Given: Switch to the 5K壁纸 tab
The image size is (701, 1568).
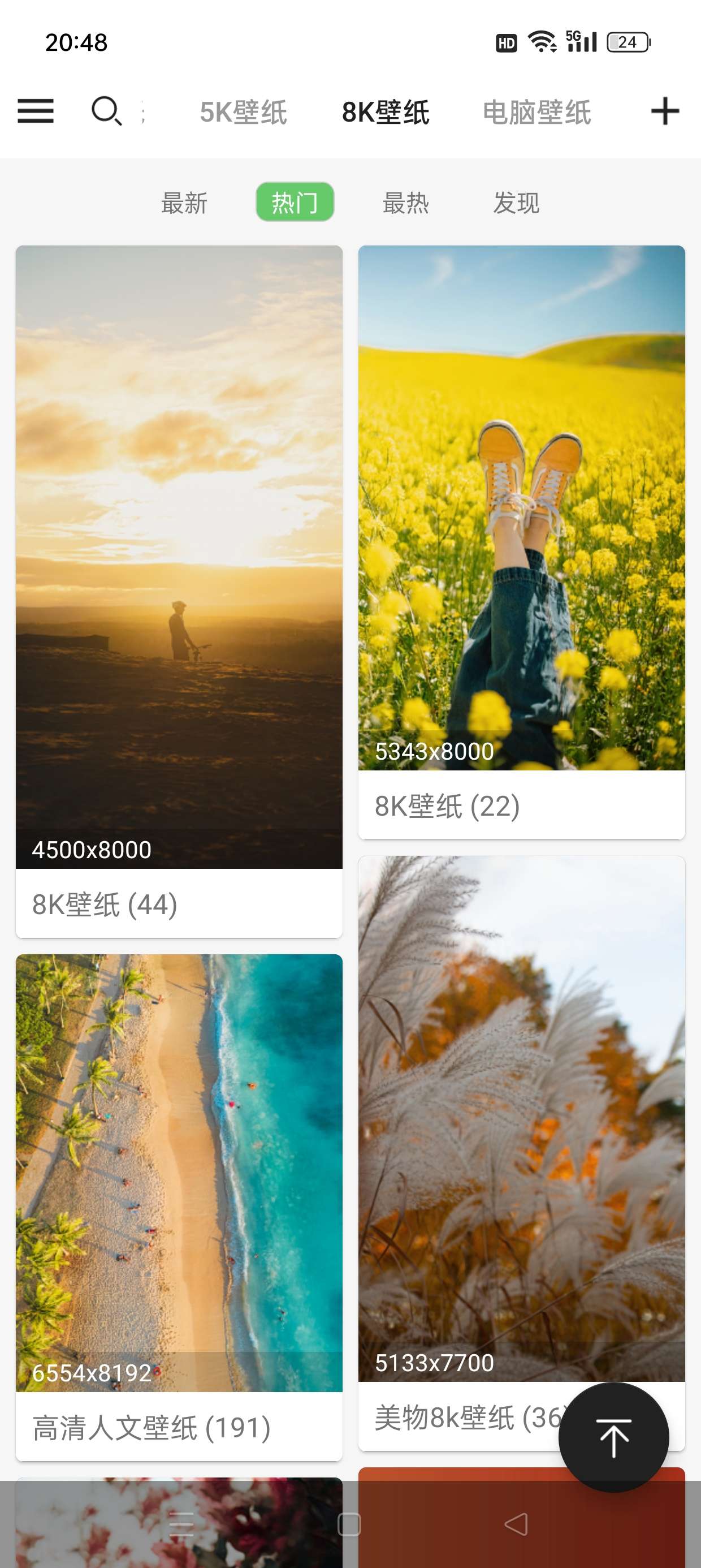Looking at the screenshot, I should (x=244, y=113).
